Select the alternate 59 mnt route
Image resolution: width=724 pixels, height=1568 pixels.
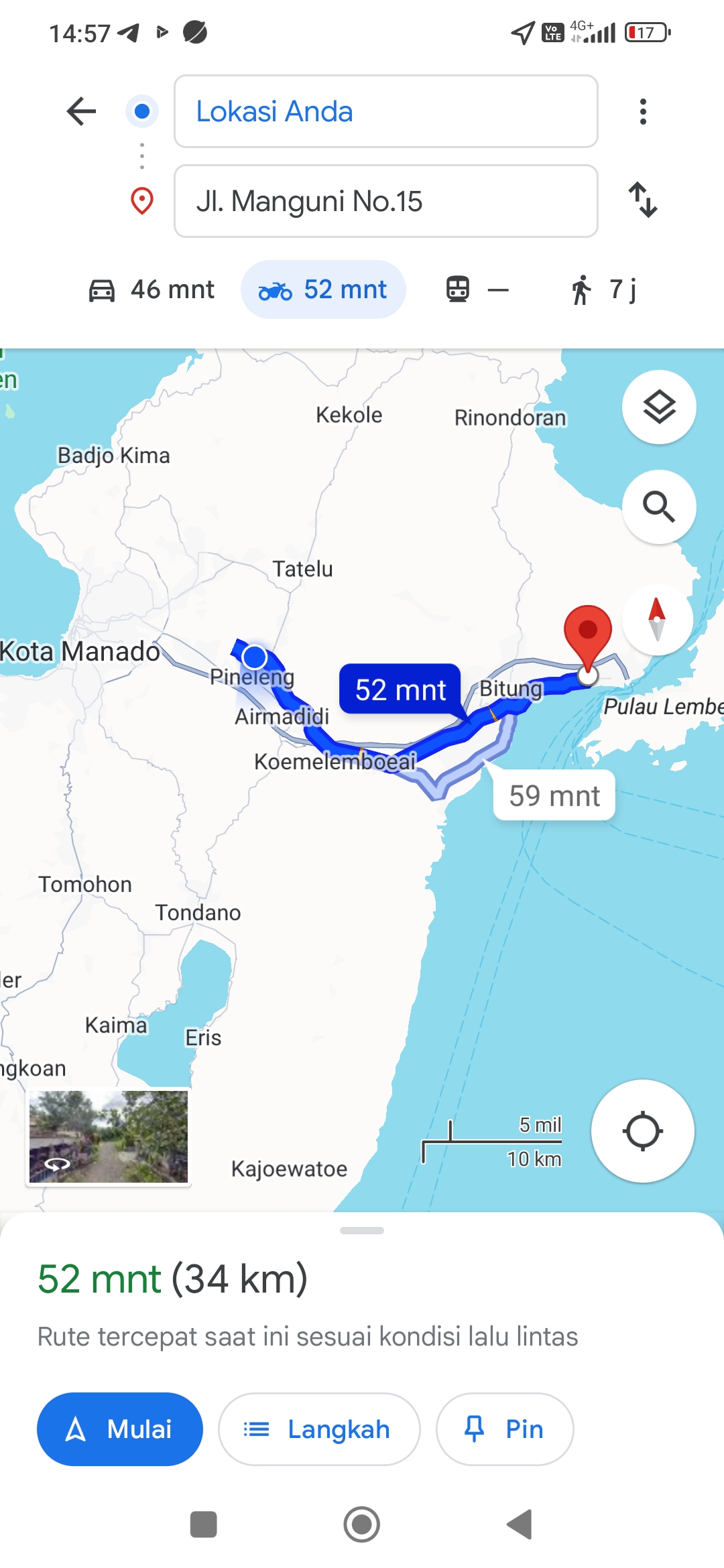click(x=554, y=795)
